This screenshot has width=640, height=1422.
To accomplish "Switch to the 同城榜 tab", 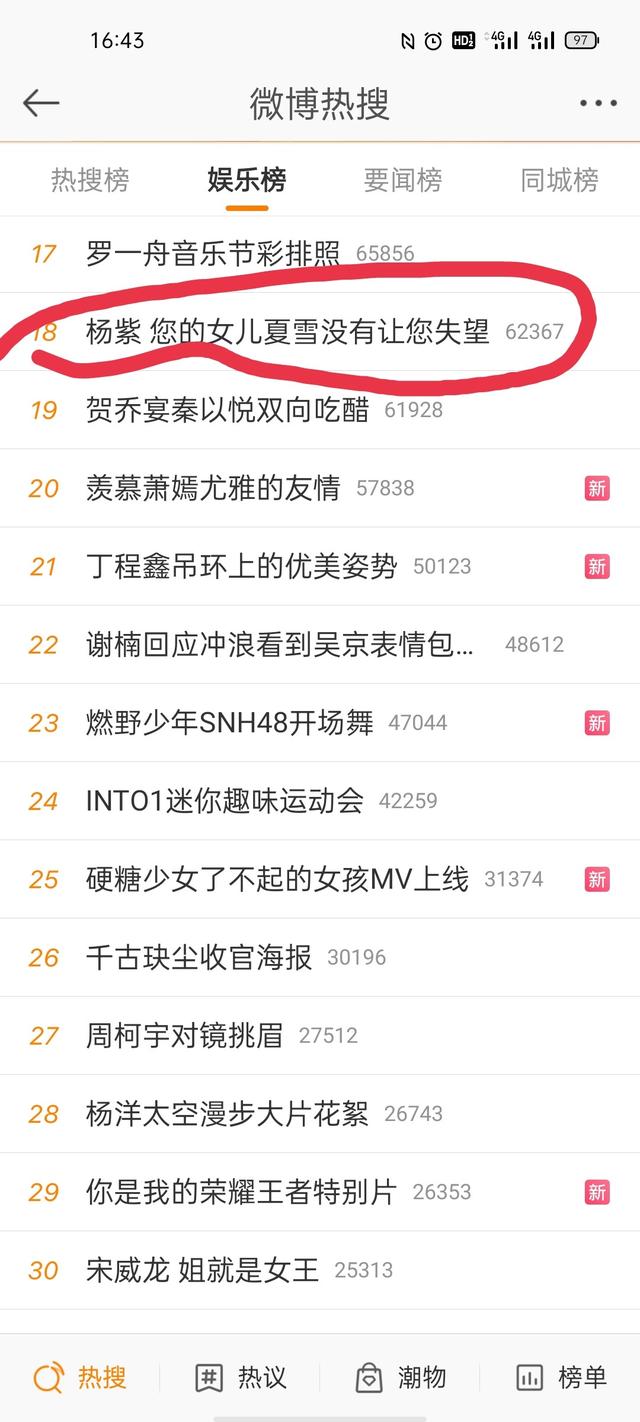I will [559, 180].
